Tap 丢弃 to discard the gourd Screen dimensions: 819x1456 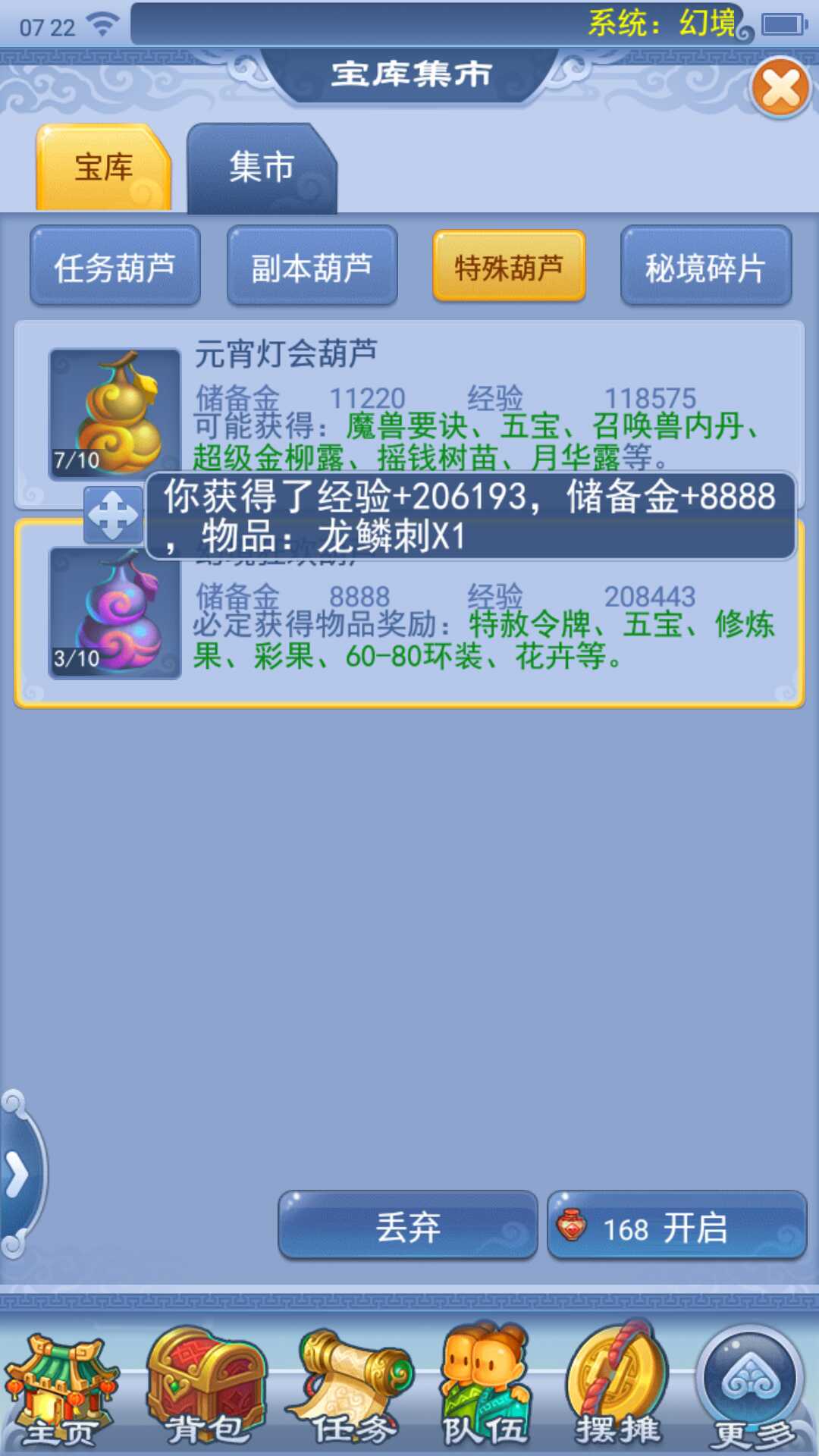[407, 1226]
